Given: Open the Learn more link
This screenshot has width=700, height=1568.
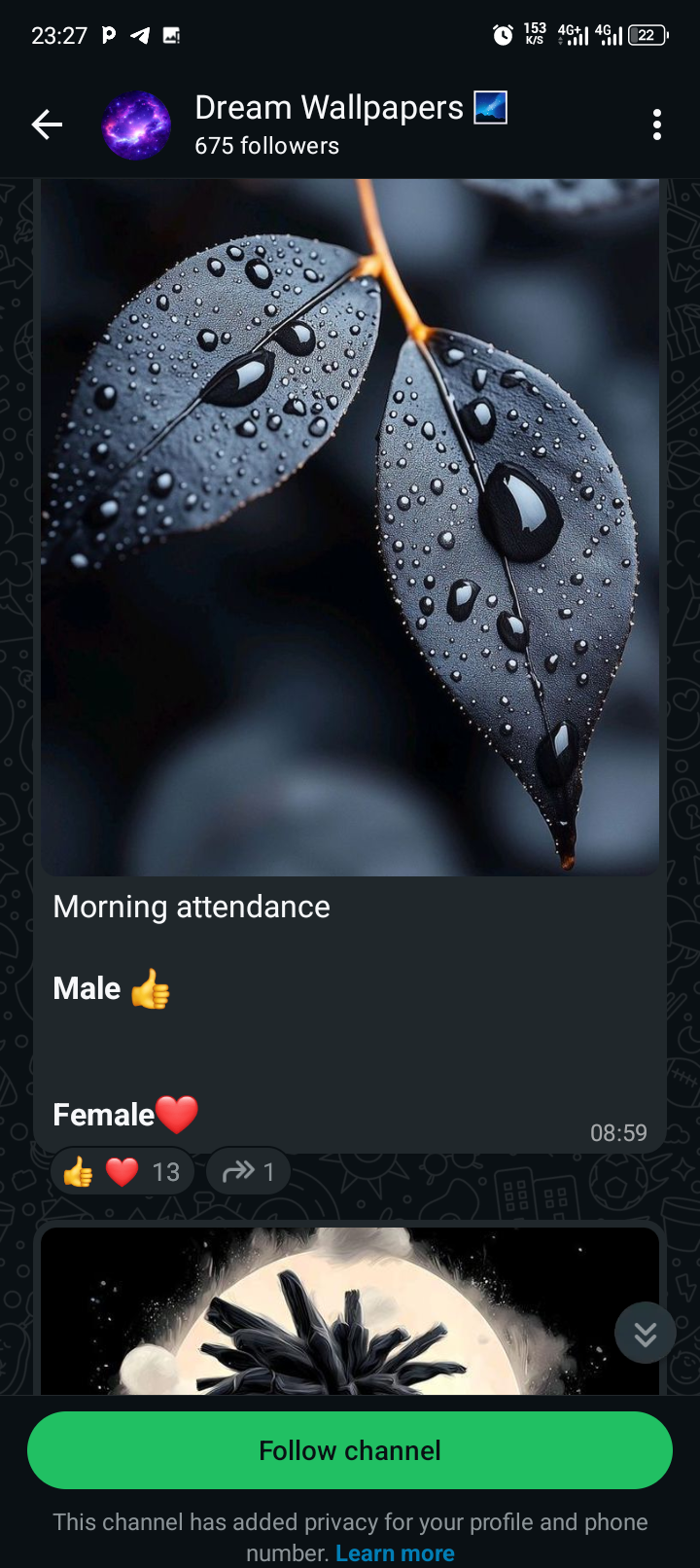Looking at the screenshot, I should click(x=395, y=1553).
